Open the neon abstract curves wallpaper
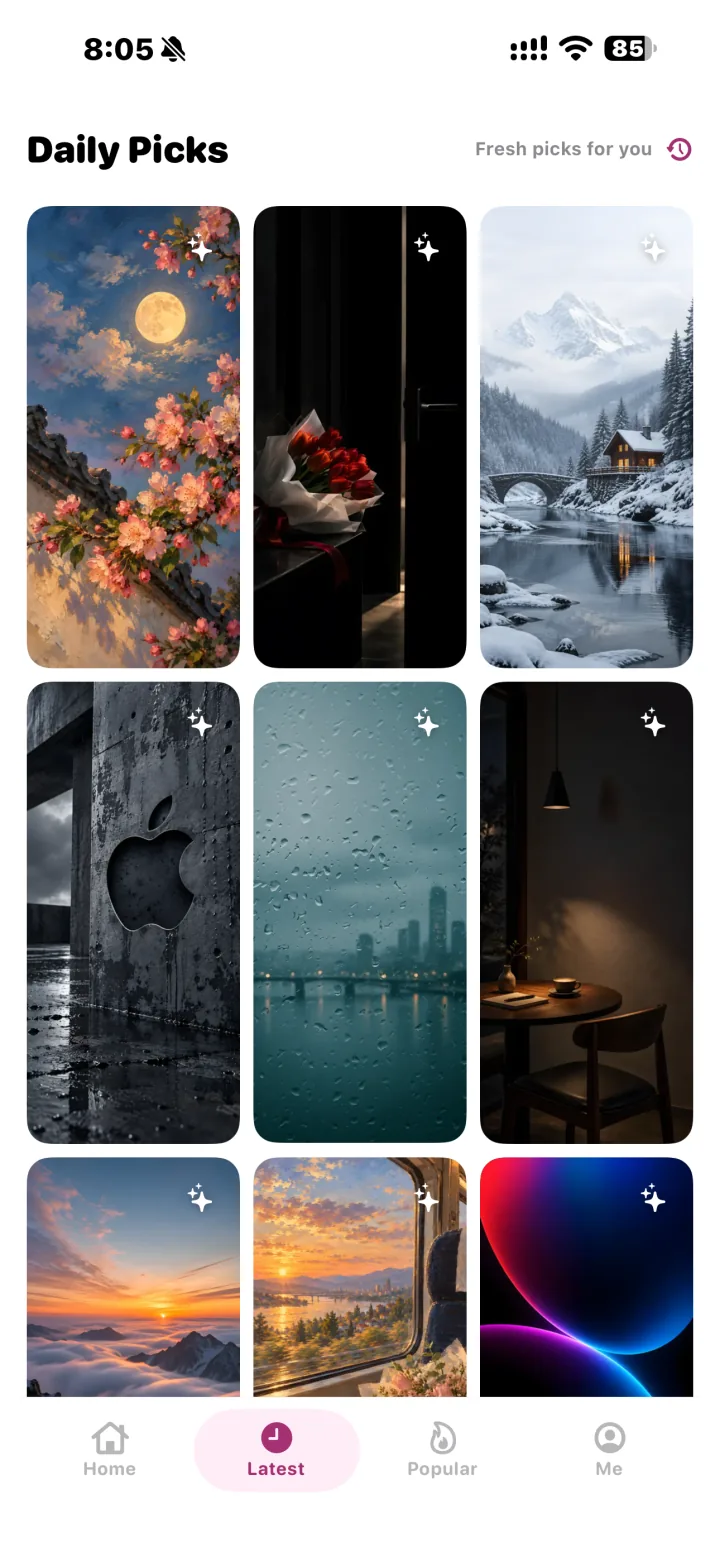The width and height of the screenshot is (720, 1561). tap(587, 1277)
